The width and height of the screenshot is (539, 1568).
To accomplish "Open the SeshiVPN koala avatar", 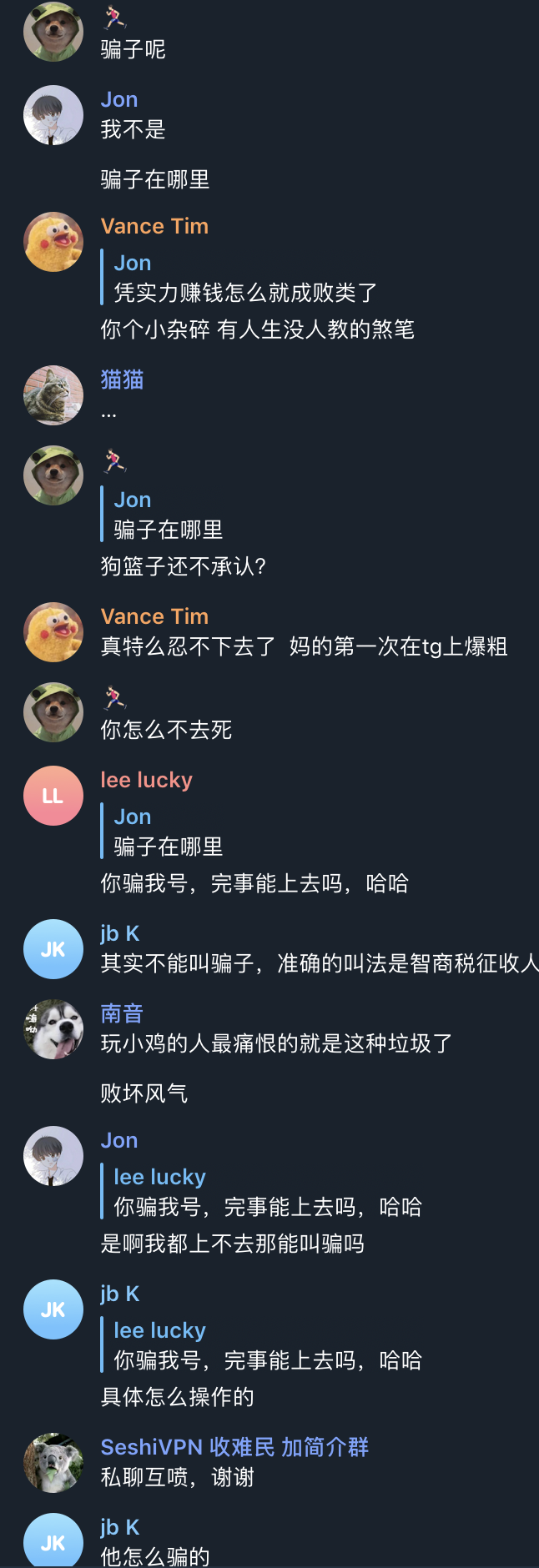I will point(53,1463).
